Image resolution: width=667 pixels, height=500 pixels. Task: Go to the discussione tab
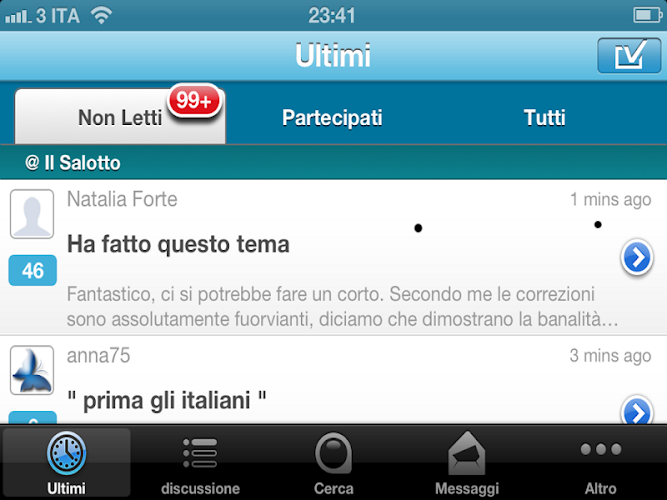[200, 464]
